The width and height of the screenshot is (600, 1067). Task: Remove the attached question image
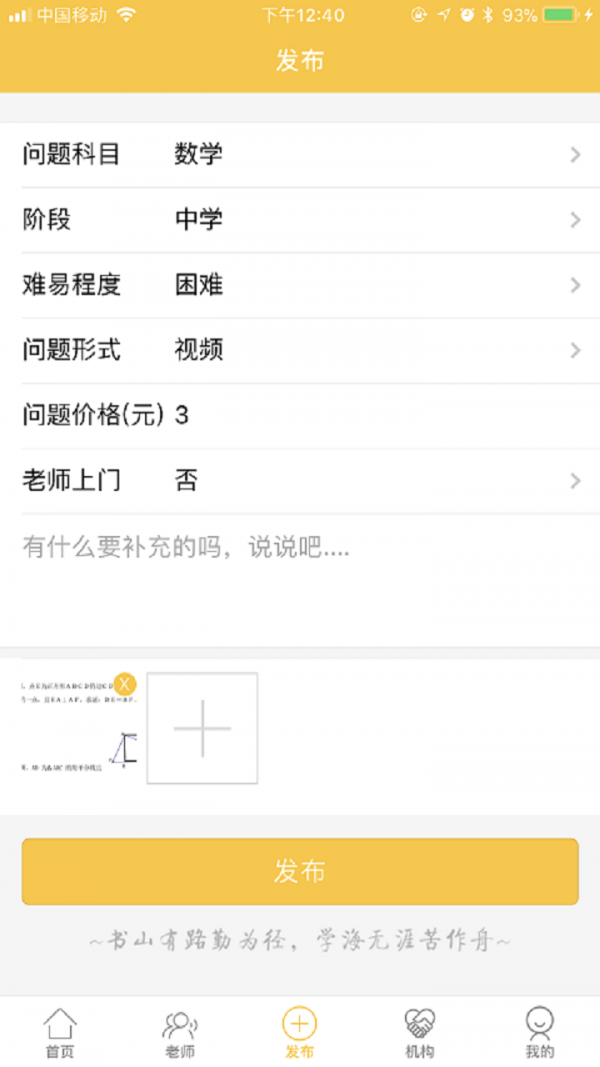[125, 684]
